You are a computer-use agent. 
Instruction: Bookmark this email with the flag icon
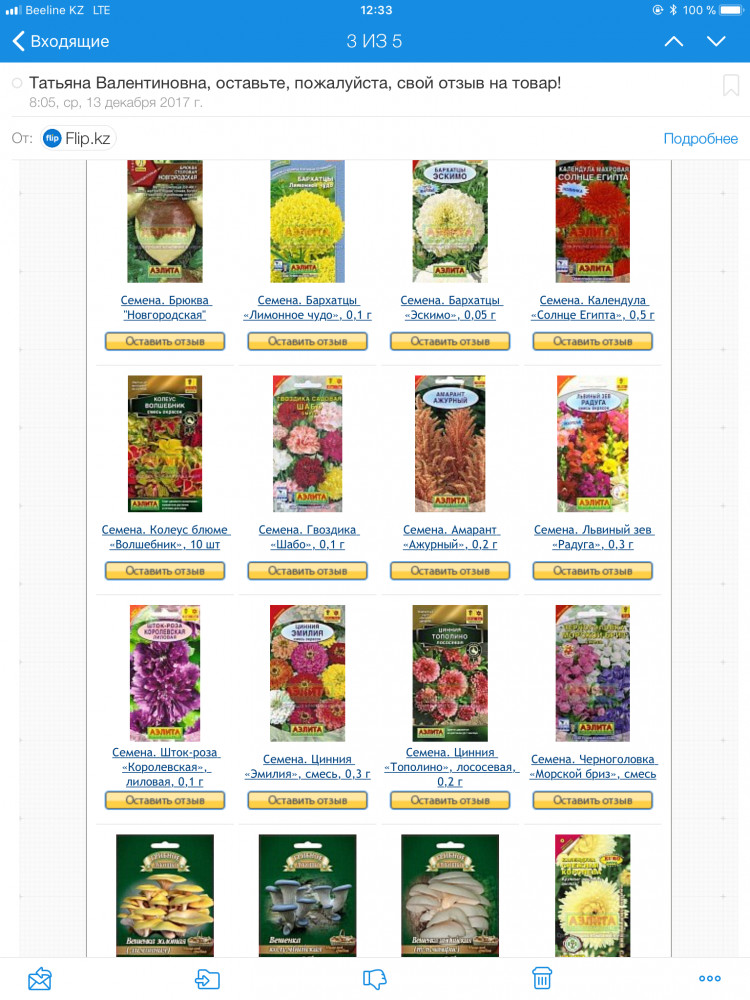[731, 85]
